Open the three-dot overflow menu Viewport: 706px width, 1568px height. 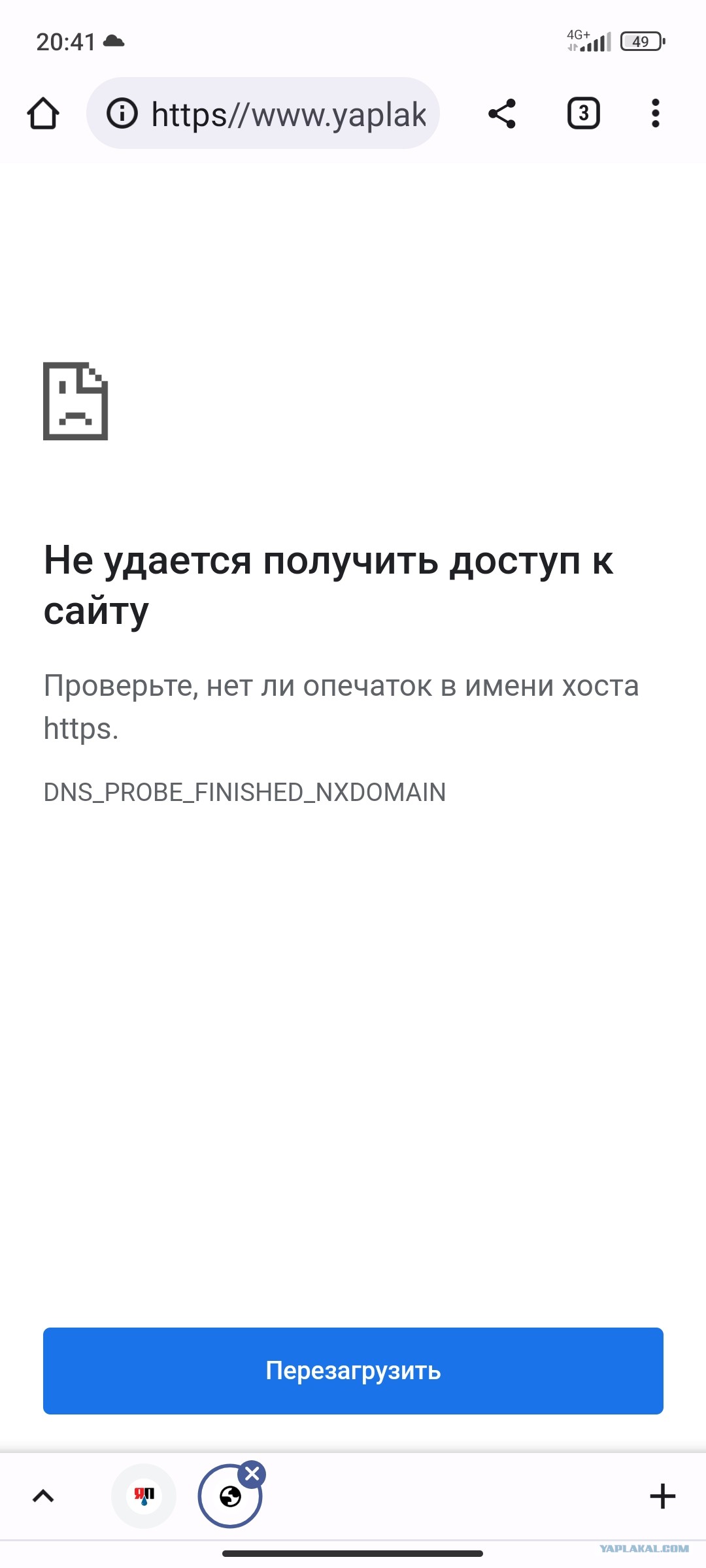coord(655,114)
